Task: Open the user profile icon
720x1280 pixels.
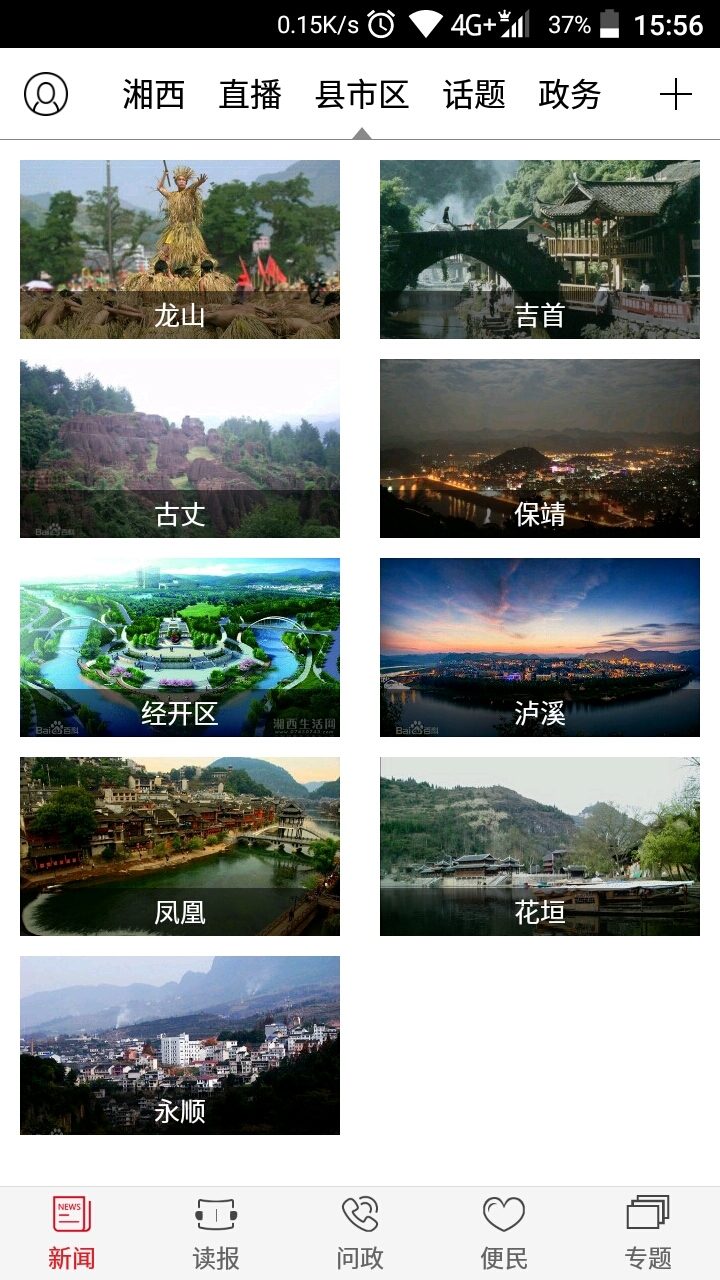Action: point(46,93)
